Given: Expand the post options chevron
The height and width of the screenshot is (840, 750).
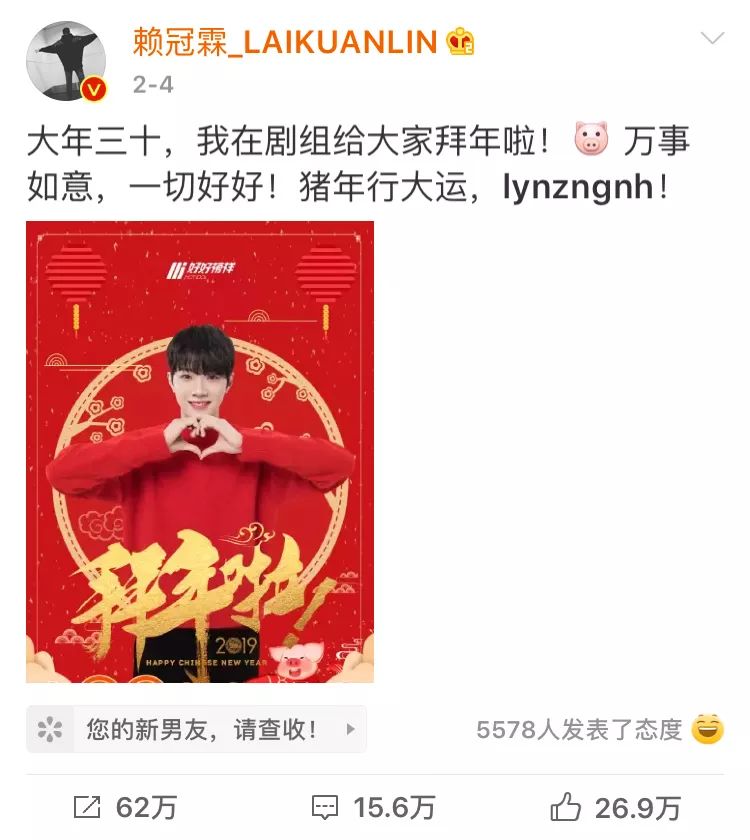Looking at the screenshot, I should tap(712, 40).
